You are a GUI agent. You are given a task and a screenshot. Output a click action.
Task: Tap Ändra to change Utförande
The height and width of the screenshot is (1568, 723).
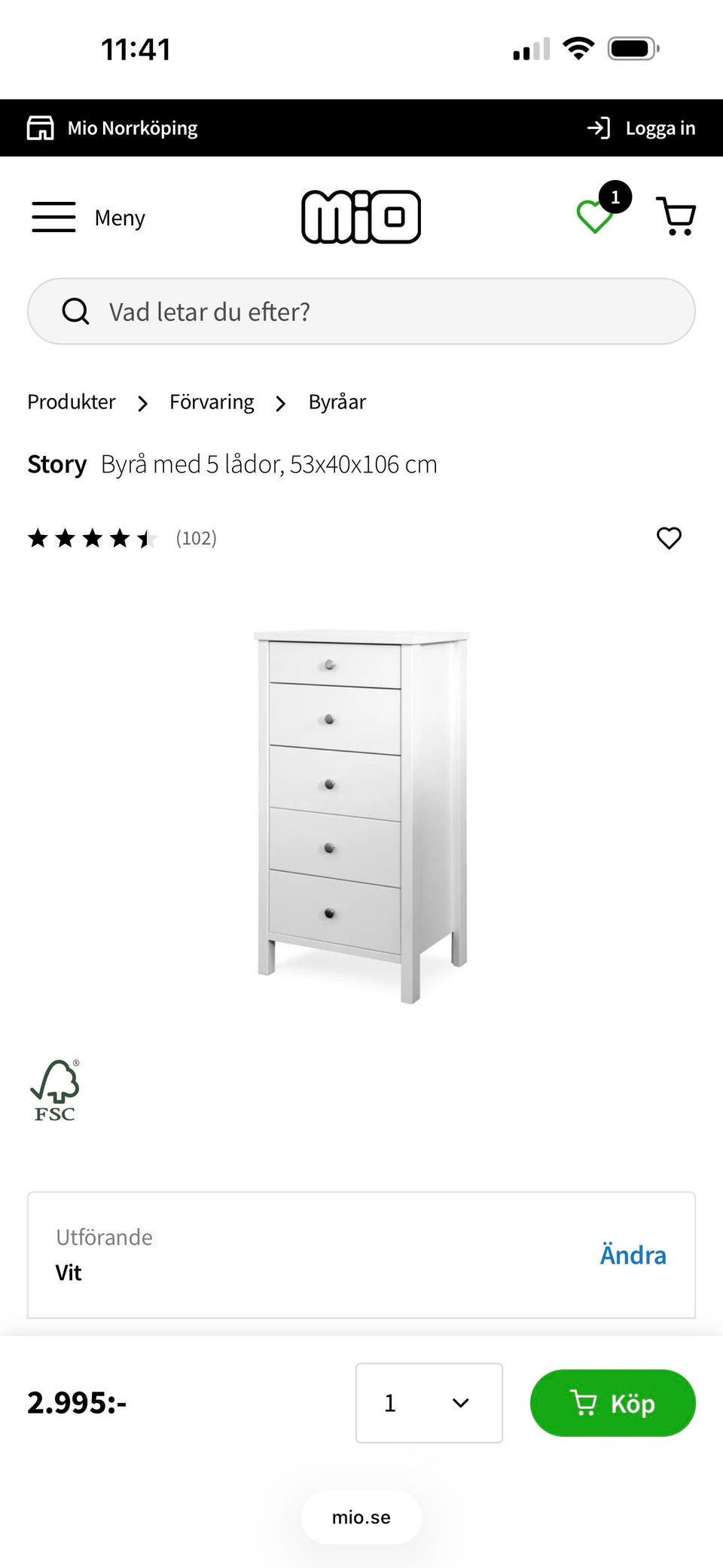pyautogui.click(x=633, y=1255)
